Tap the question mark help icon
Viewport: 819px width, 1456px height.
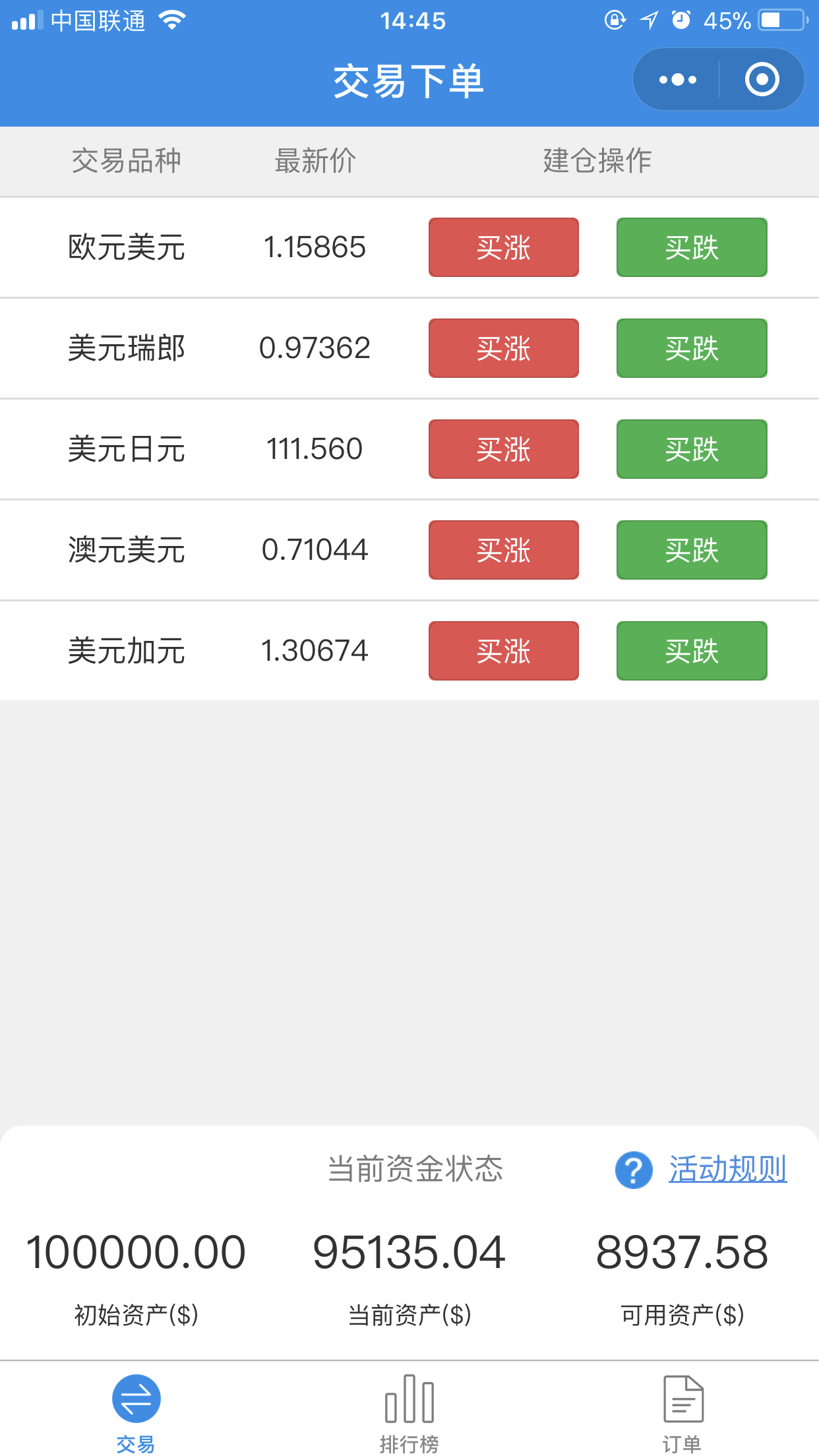pyautogui.click(x=634, y=1170)
